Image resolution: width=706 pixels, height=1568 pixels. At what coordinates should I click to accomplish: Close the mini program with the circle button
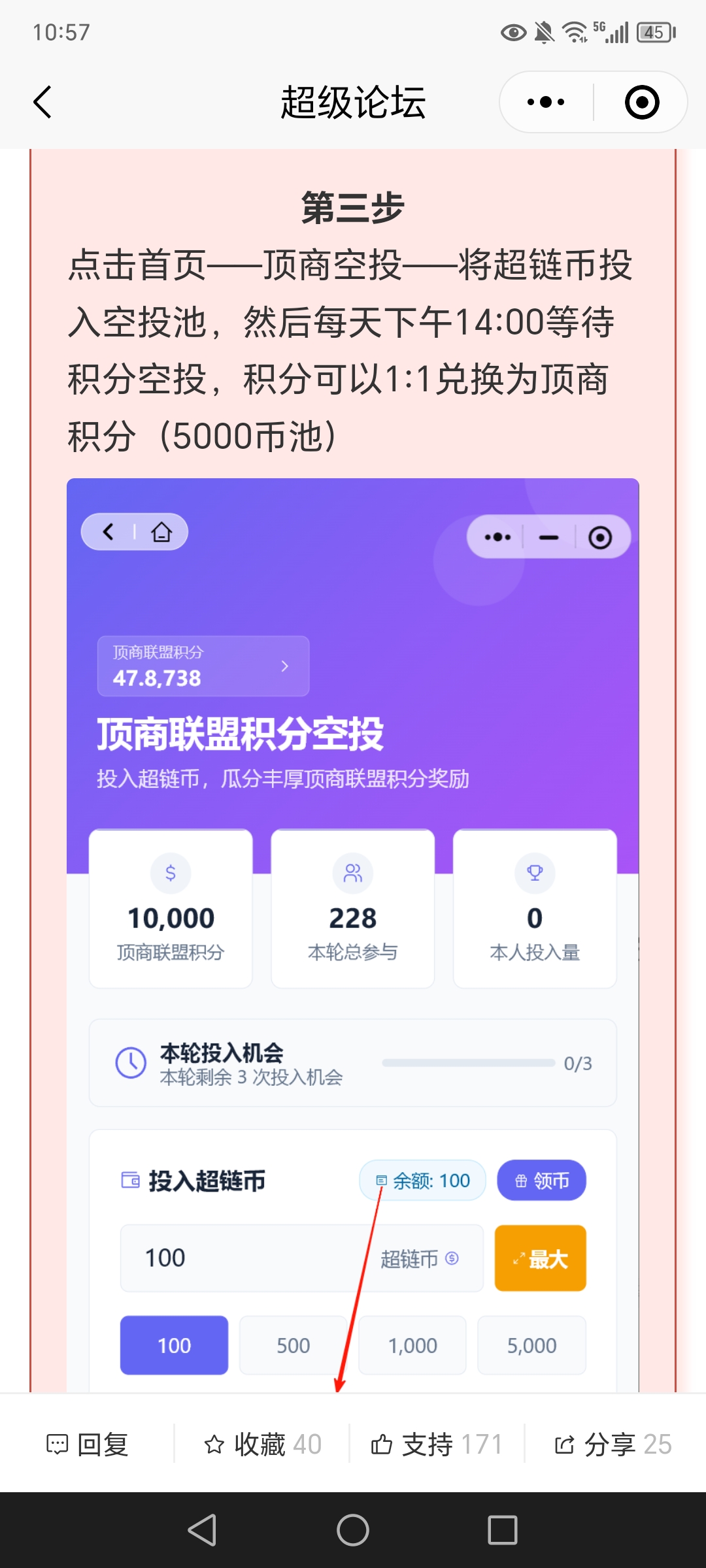pyautogui.click(x=641, y=103)
